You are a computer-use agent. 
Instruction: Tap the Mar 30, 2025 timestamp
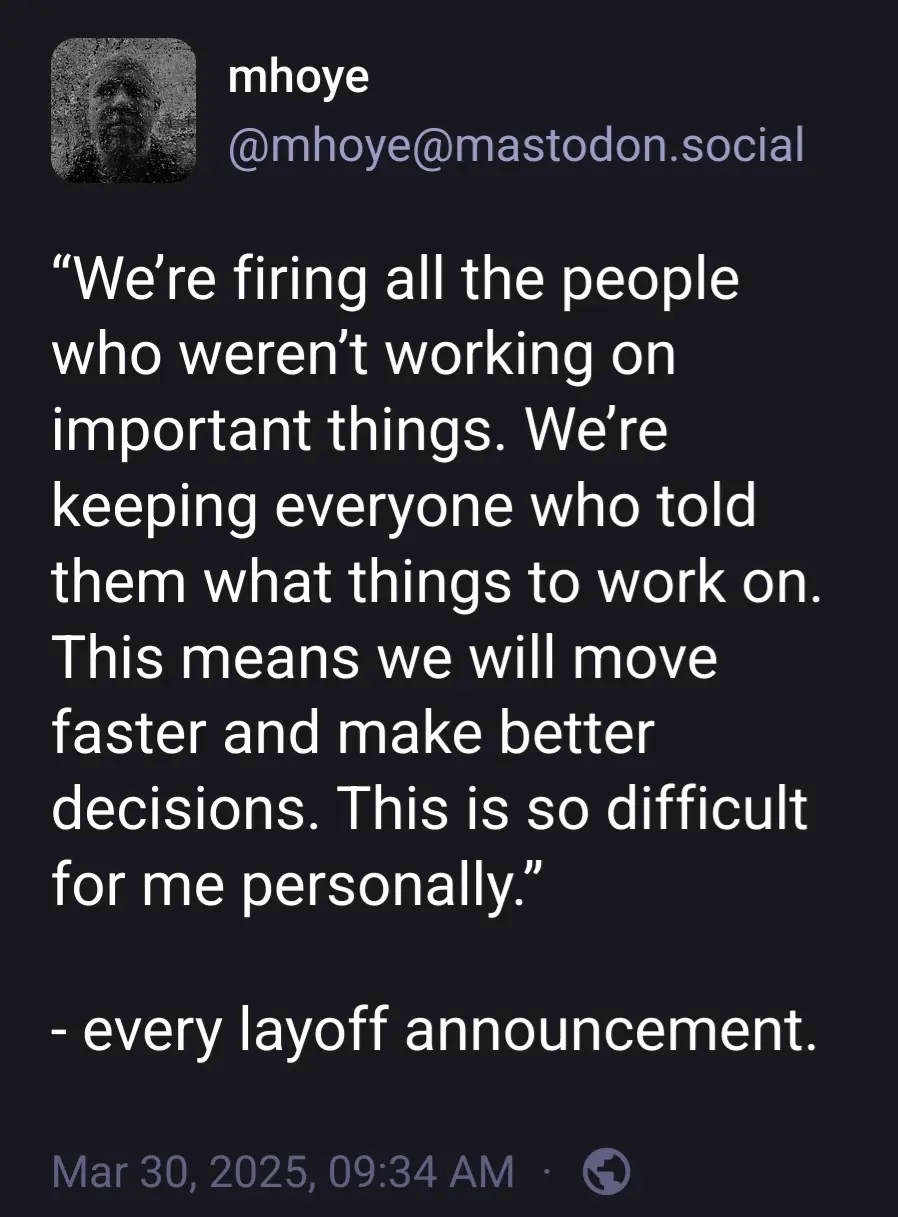(x=283, y=1171)
